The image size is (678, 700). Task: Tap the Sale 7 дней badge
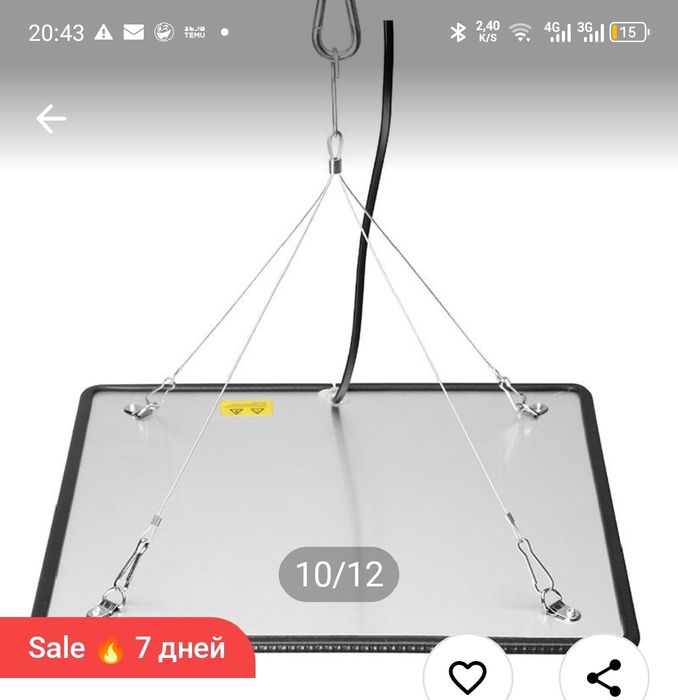pyautogui.click(x=126, y=648)
